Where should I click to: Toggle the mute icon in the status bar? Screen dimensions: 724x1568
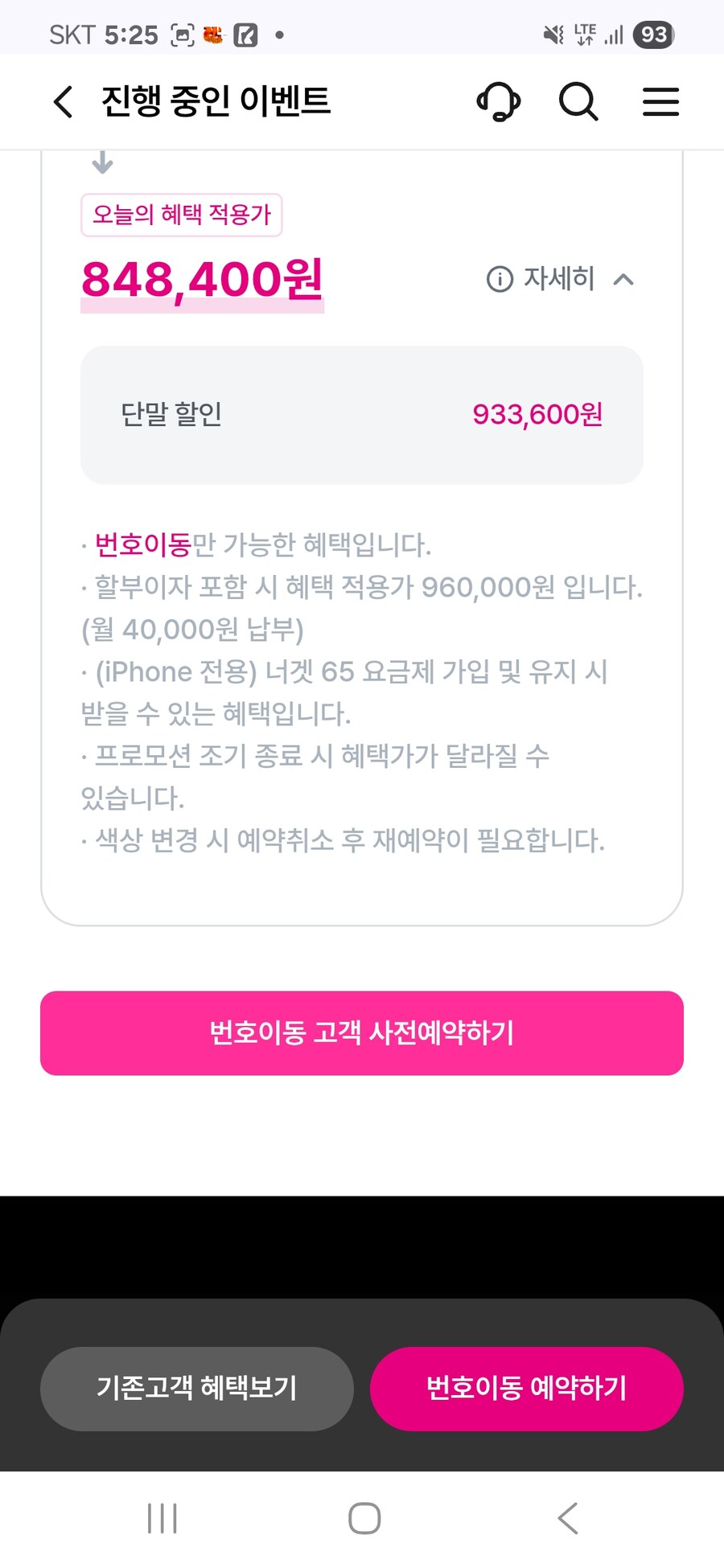pos(550,33)
